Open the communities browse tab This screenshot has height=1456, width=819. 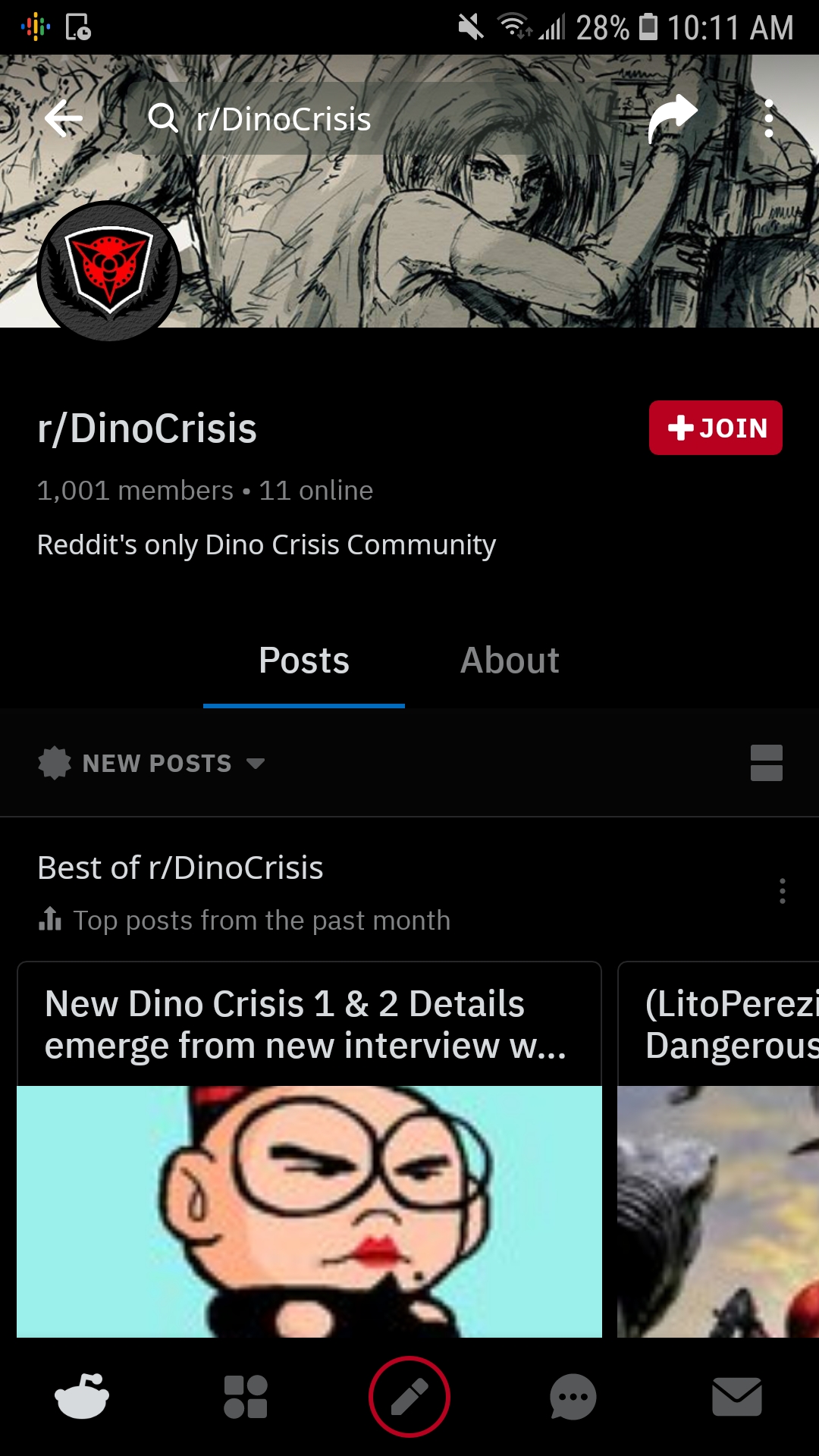(x=246, y=1397)
